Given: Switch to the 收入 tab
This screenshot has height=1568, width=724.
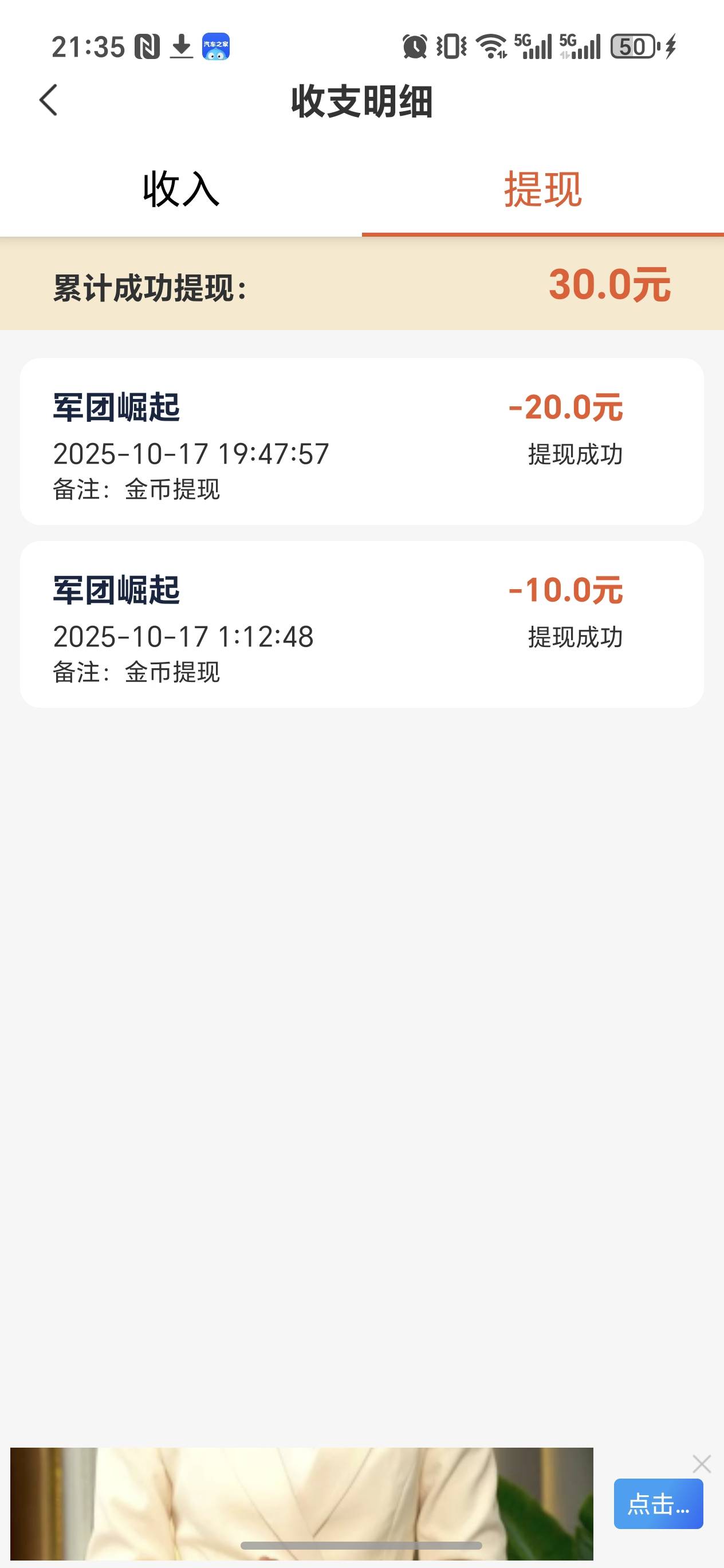Looking at the screenshot, I should click(x=180, y=189).
